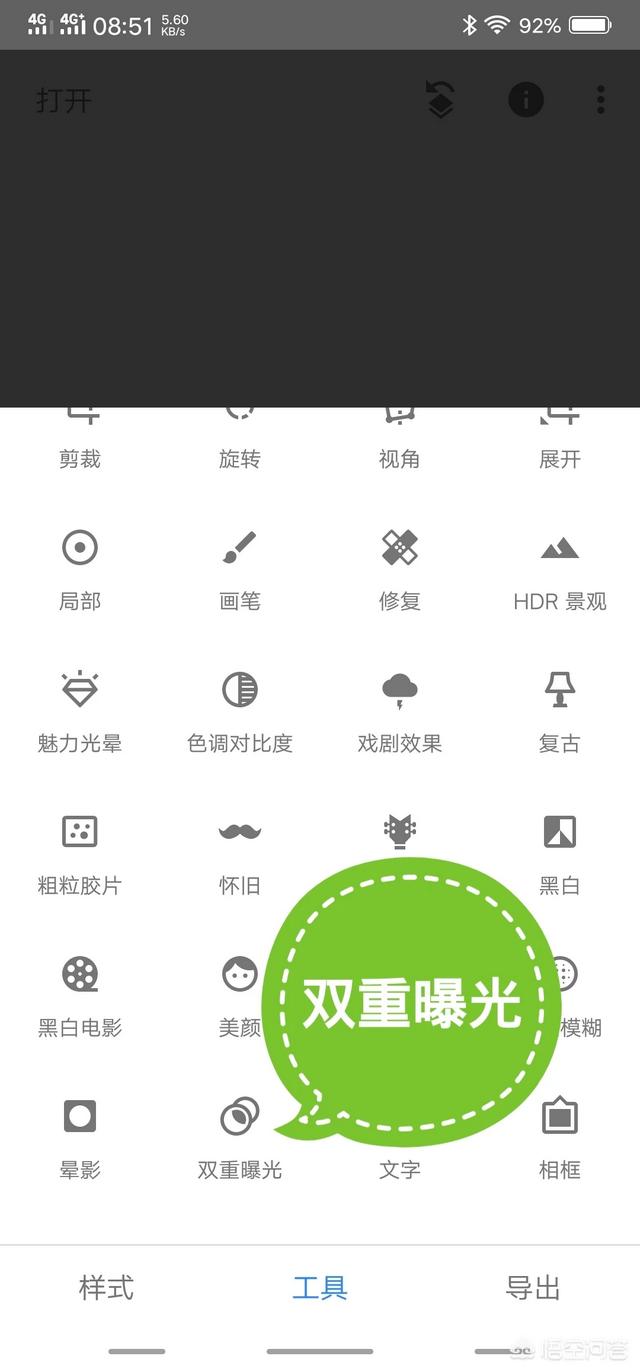Open the 魅力光晕 glamour glow filter
Viewport: 640px width, 1372px height.
tap(80, 712)
